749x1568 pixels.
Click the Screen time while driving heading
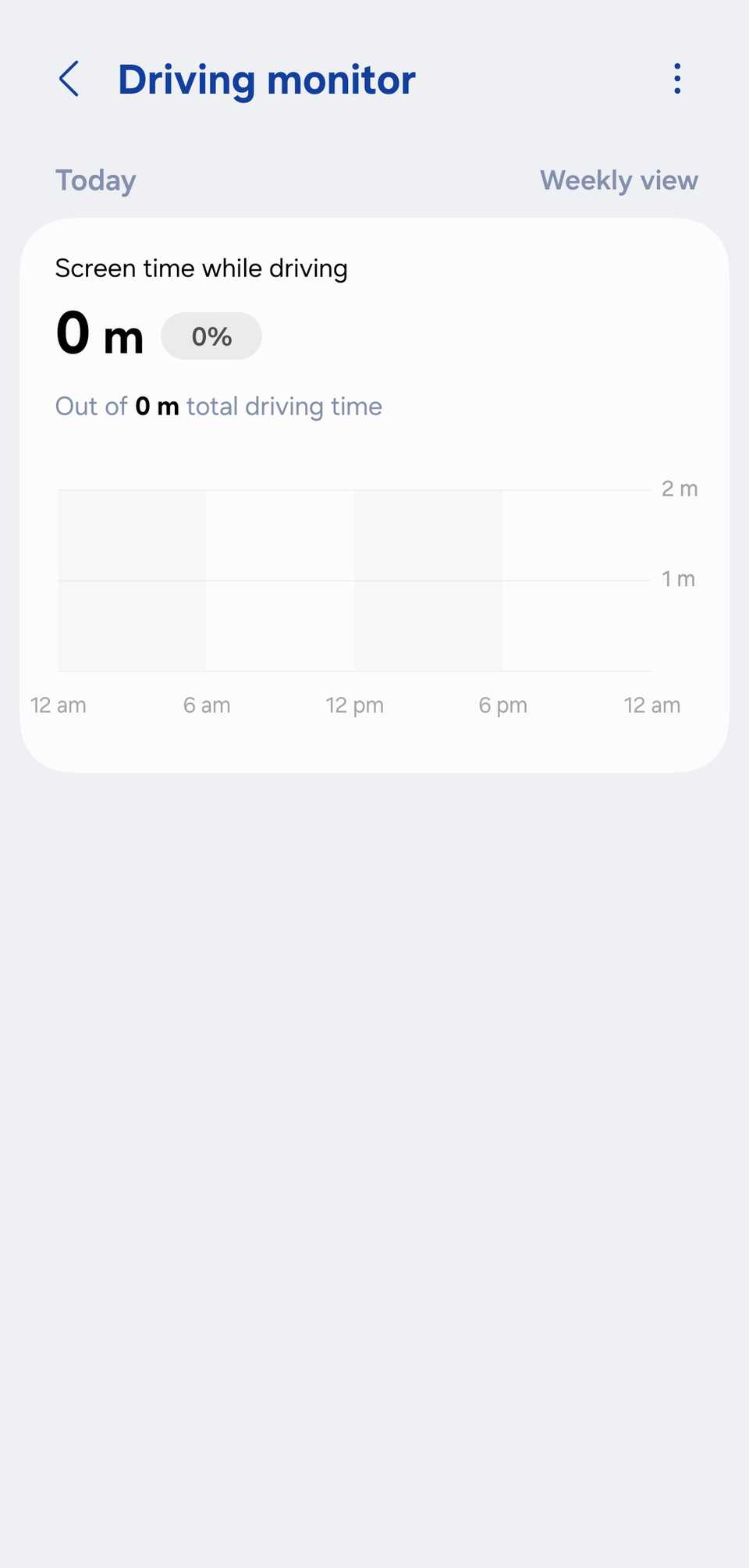[201, 268]
